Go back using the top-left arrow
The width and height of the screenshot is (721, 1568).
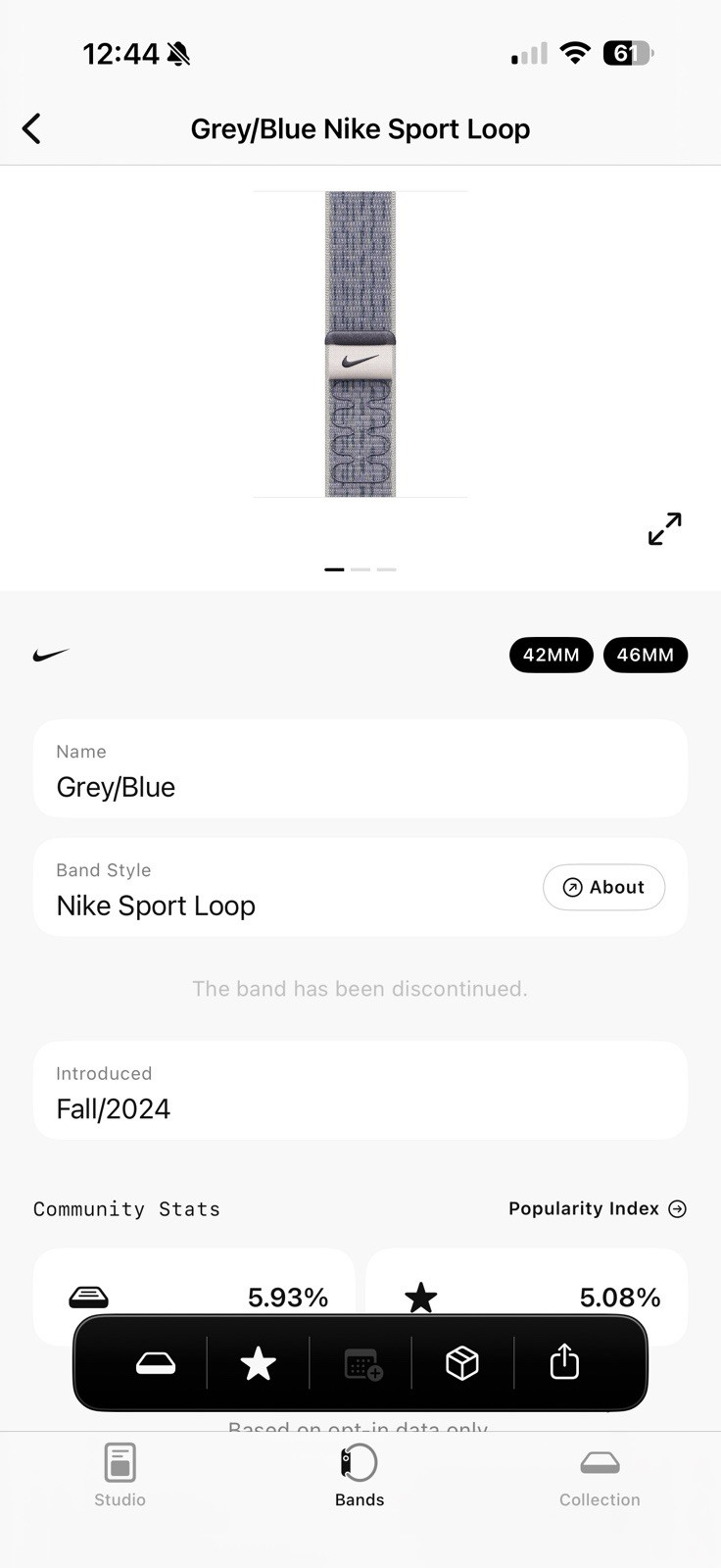(31, 128)
